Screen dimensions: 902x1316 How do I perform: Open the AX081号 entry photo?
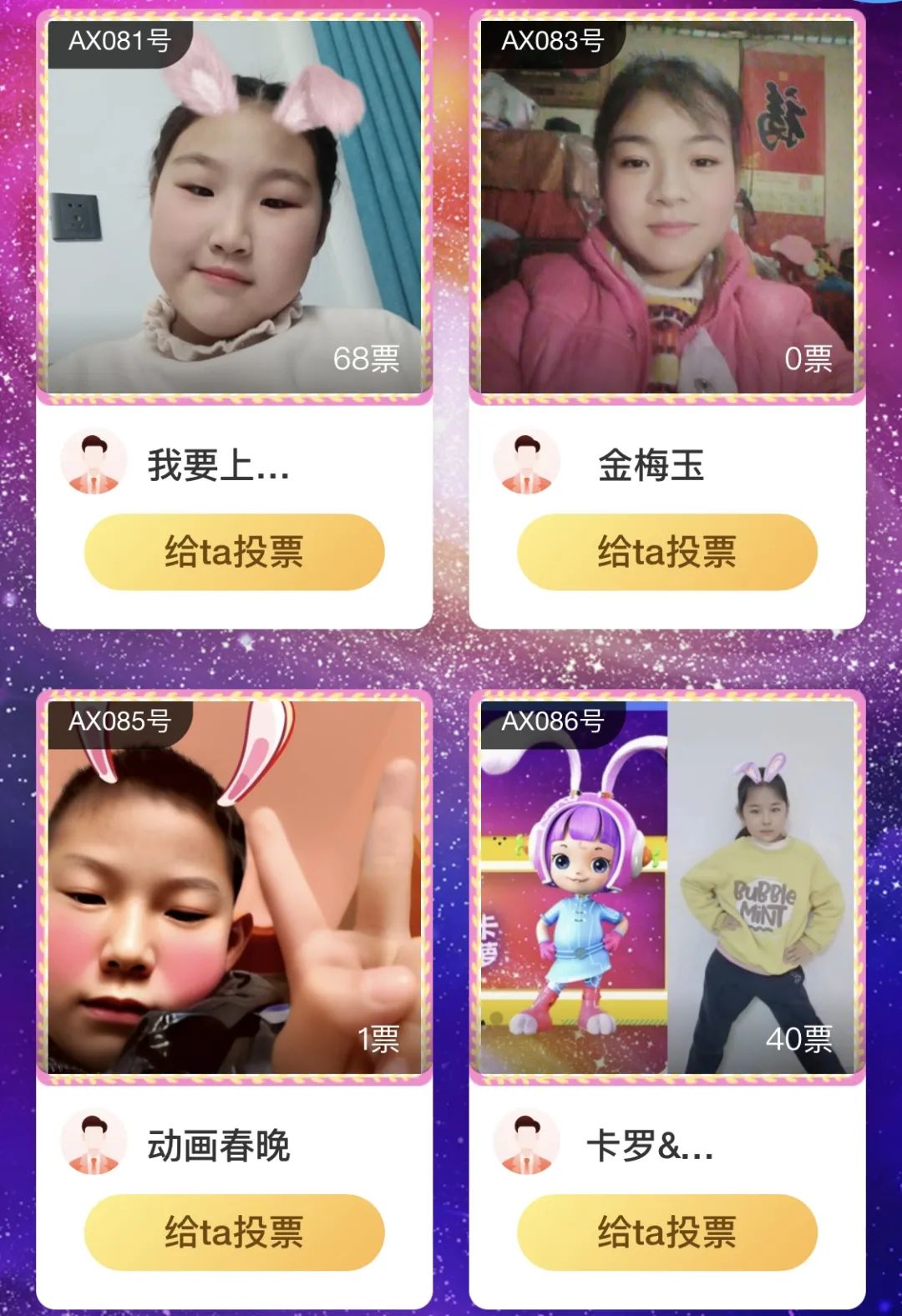coord(234,207)
